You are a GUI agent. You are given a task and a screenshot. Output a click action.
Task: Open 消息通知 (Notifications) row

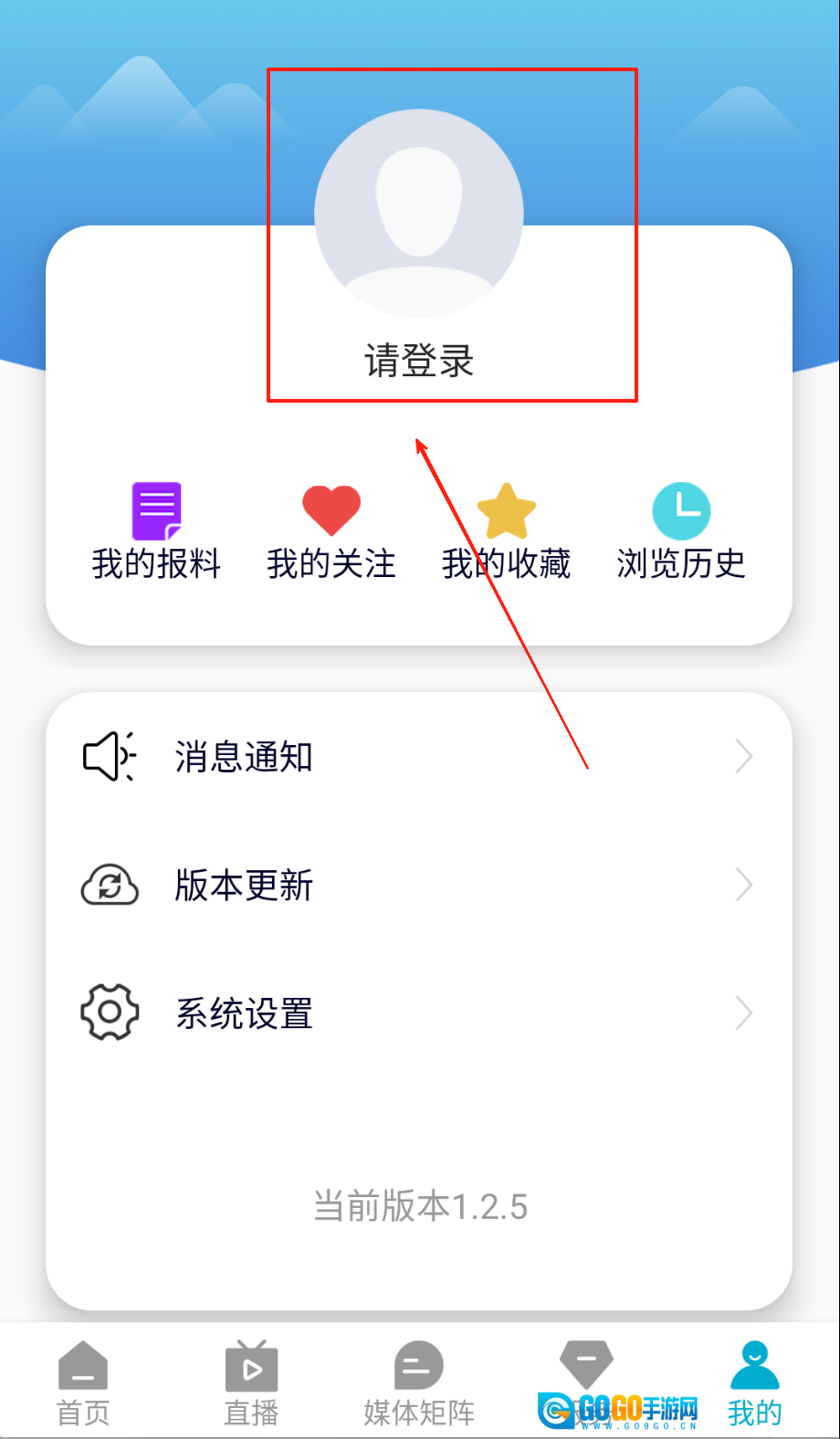pos(418,757)
